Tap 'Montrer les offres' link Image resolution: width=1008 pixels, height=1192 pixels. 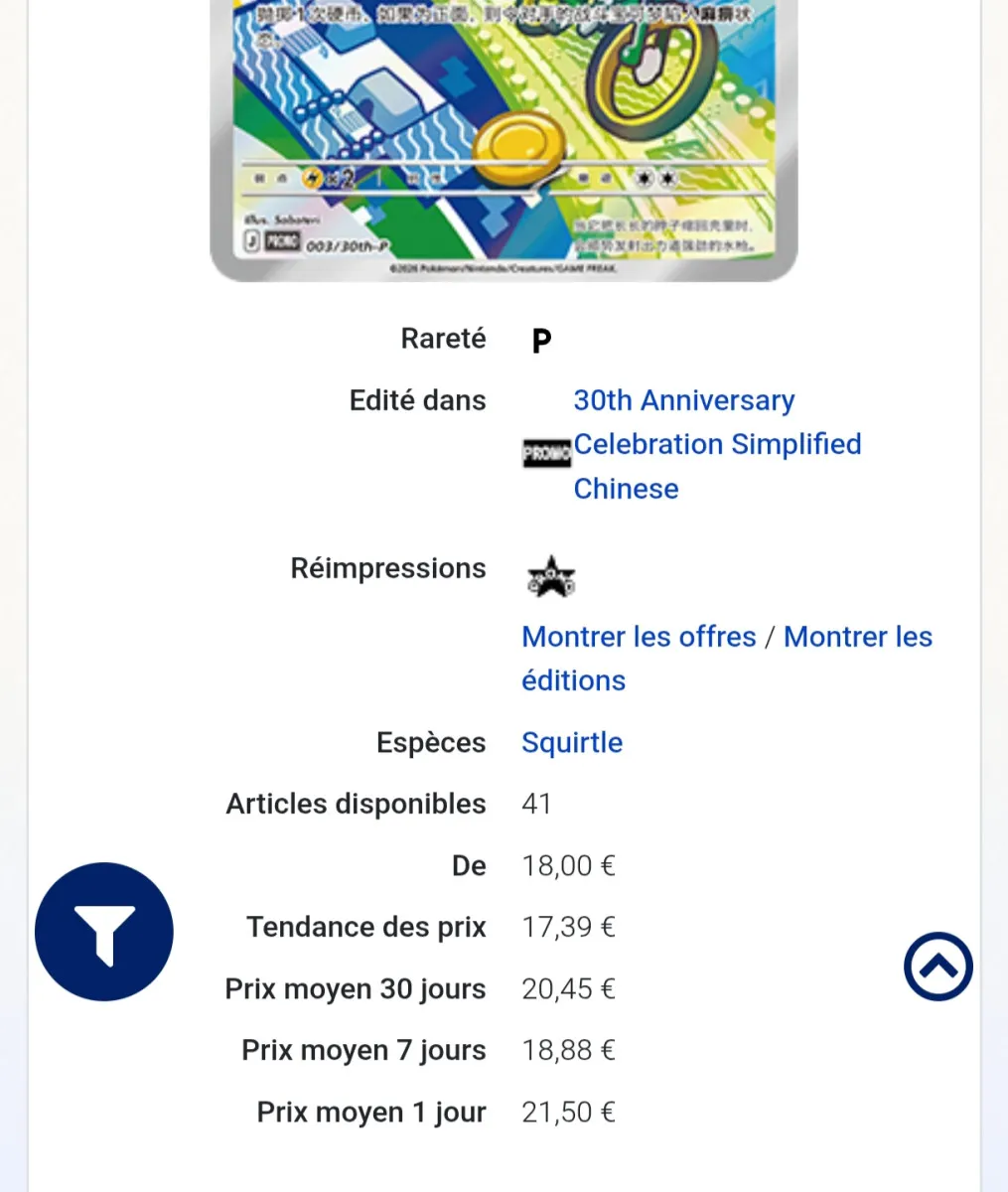pos(639,637)
